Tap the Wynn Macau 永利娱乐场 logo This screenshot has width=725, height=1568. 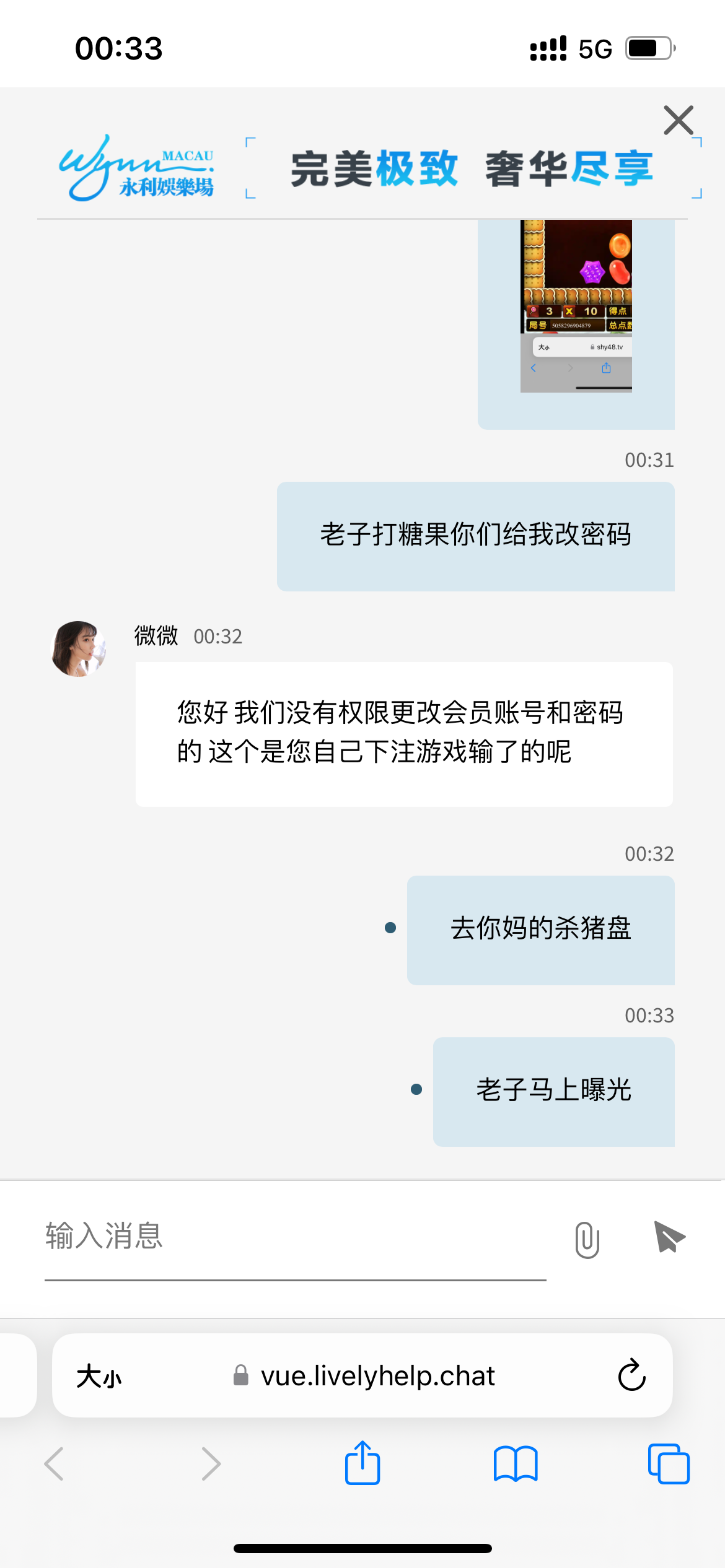click(x=136, y=168)
